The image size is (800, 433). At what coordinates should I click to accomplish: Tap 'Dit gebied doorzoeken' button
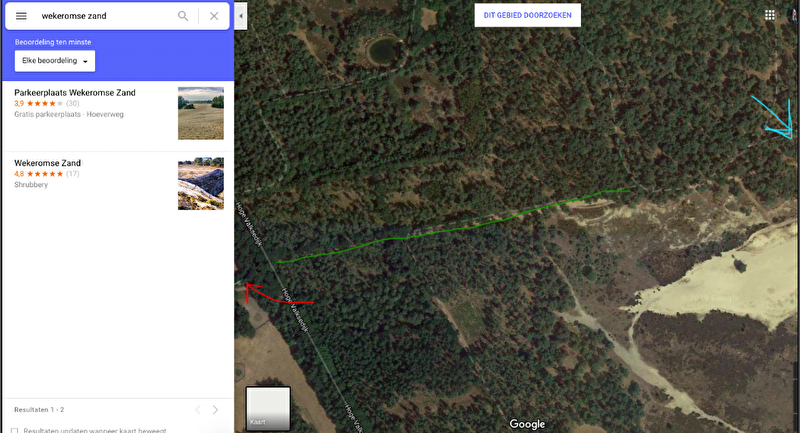527,15
